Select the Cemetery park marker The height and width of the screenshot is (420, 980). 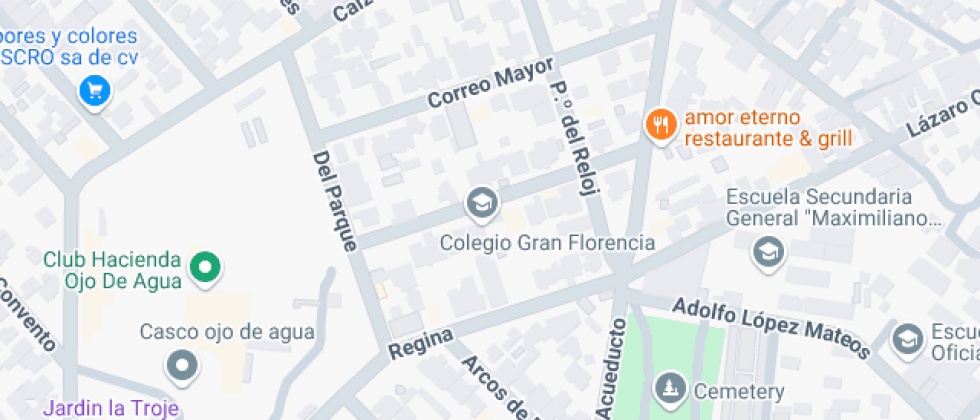click(x=668, y=386)
